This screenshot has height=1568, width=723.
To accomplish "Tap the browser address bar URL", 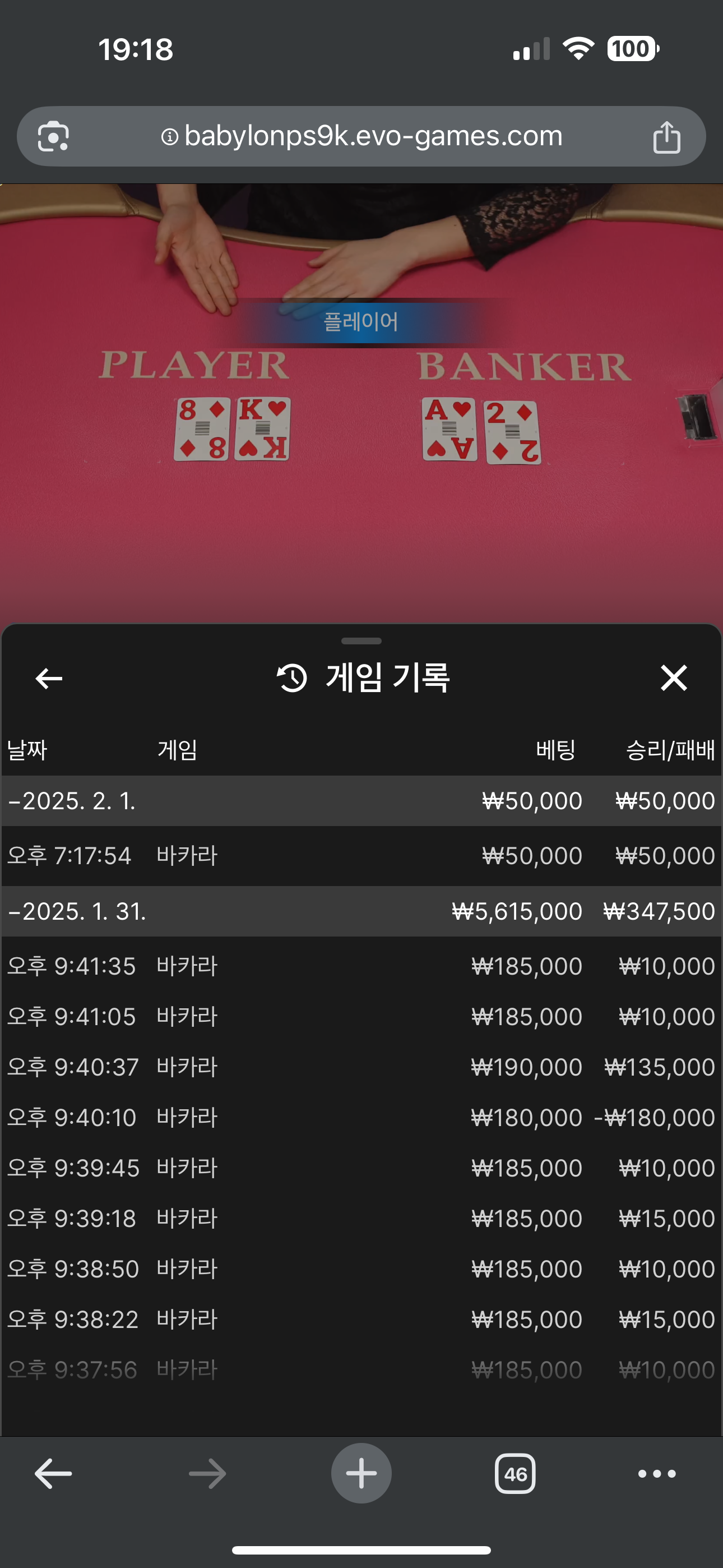I will (373, 136).
